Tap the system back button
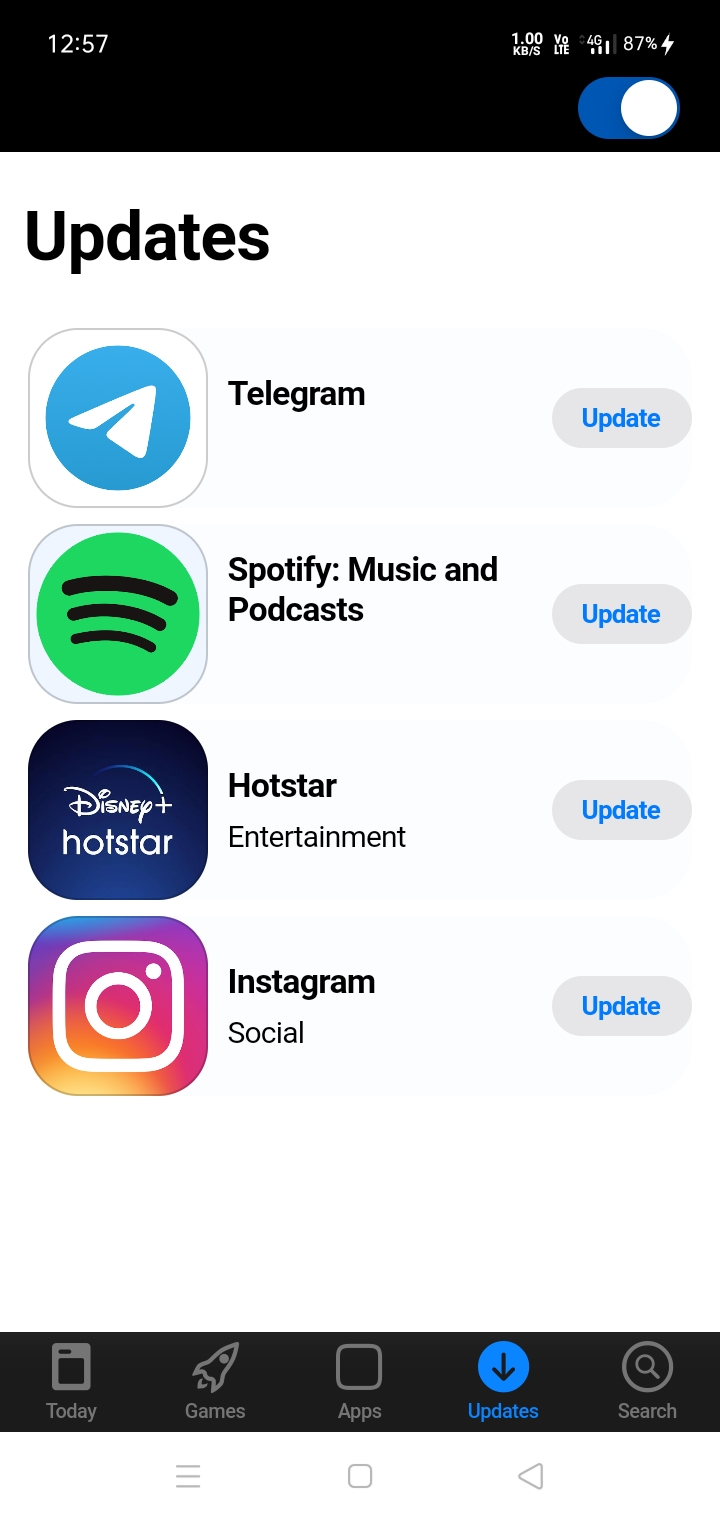The width and height of the screenshot is (720, 1520). tap(531, 1476)
